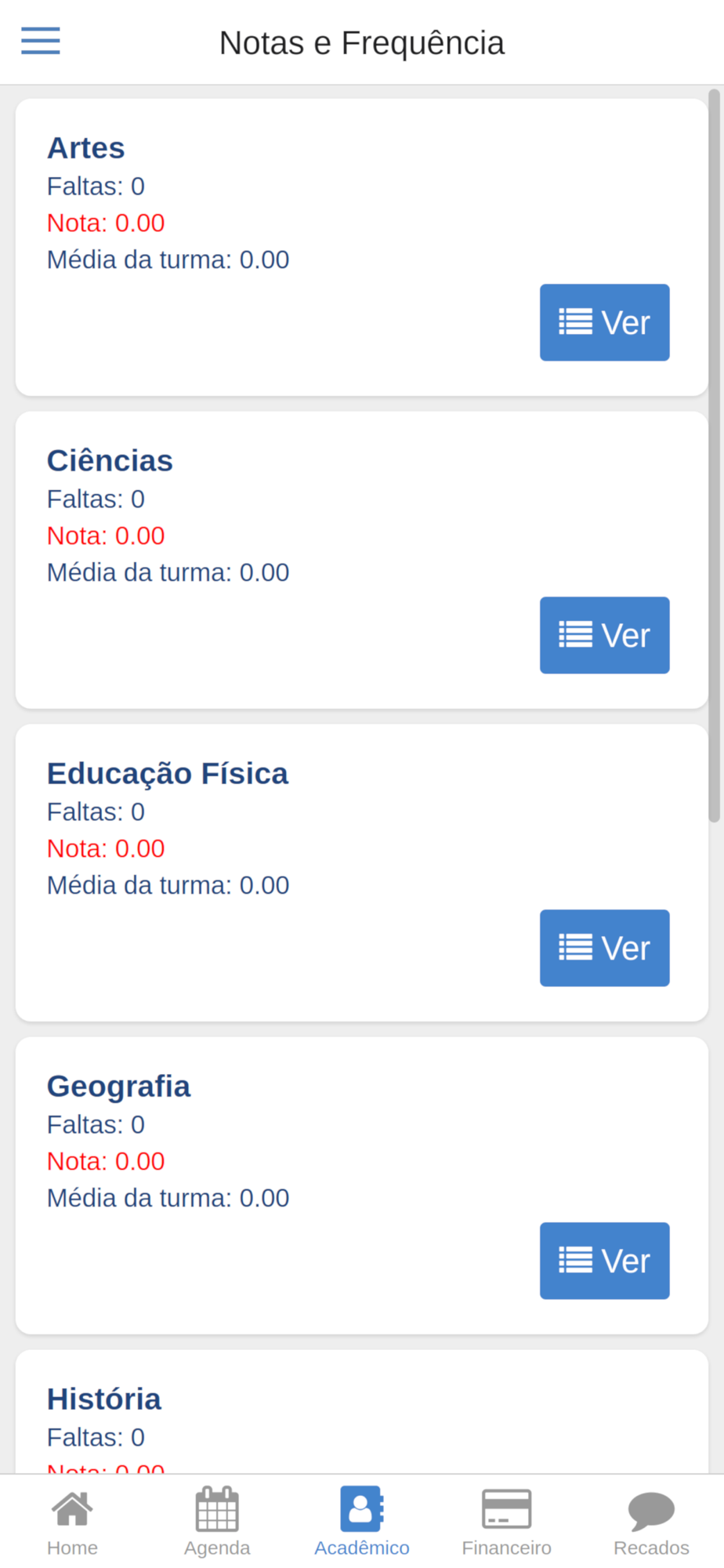View details for Ciências
724x1568 pixels.
coord(604,635)
